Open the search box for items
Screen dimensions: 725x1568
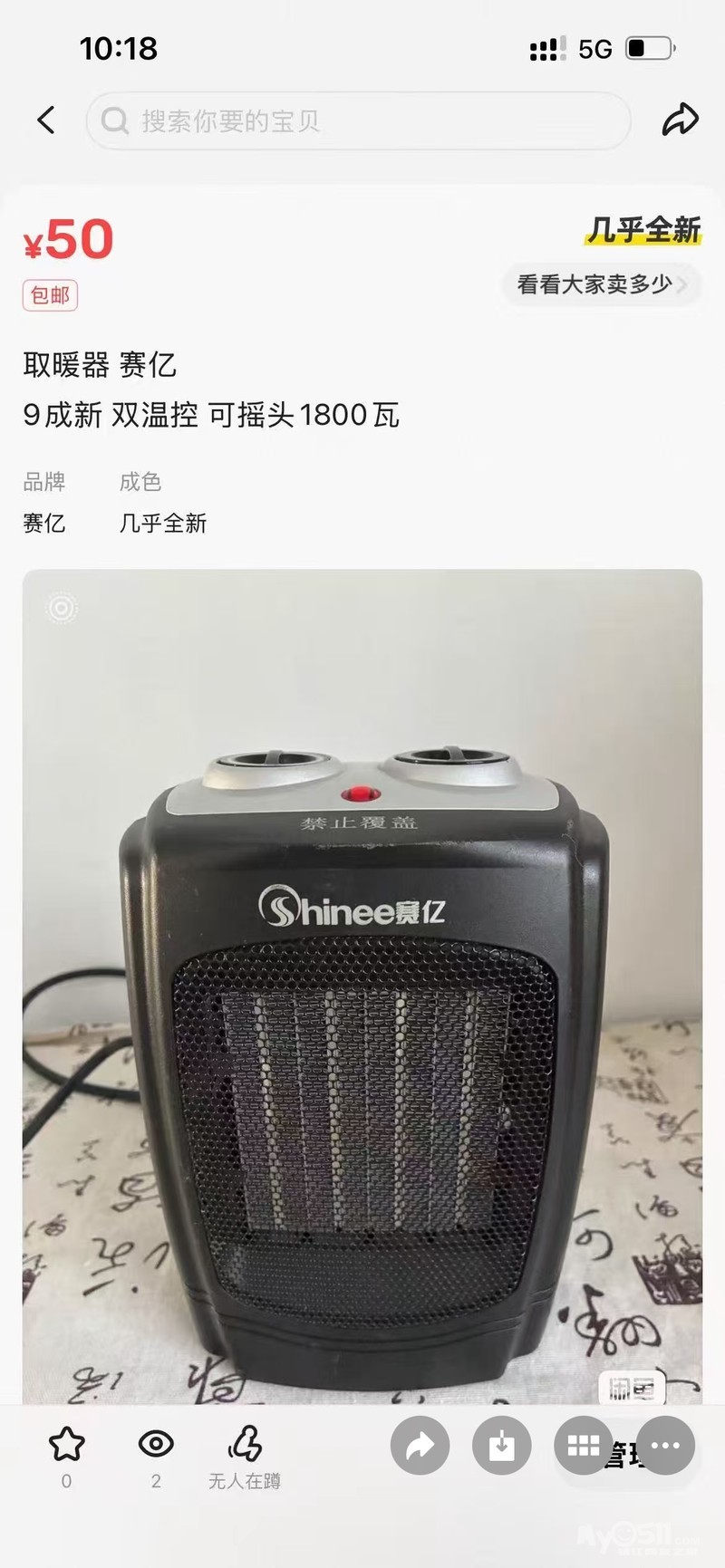coord(358,120)
